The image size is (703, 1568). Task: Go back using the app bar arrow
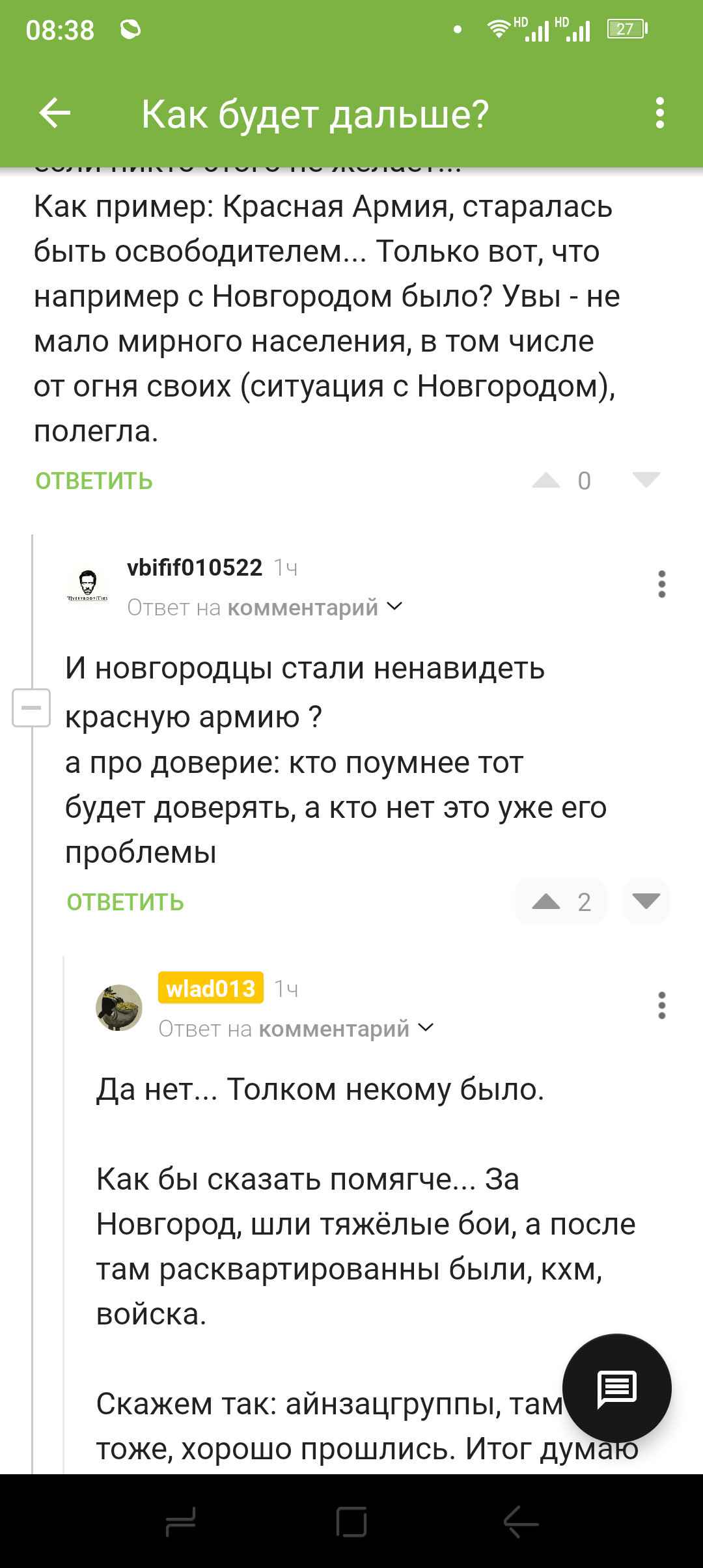(x=55, y=113)
